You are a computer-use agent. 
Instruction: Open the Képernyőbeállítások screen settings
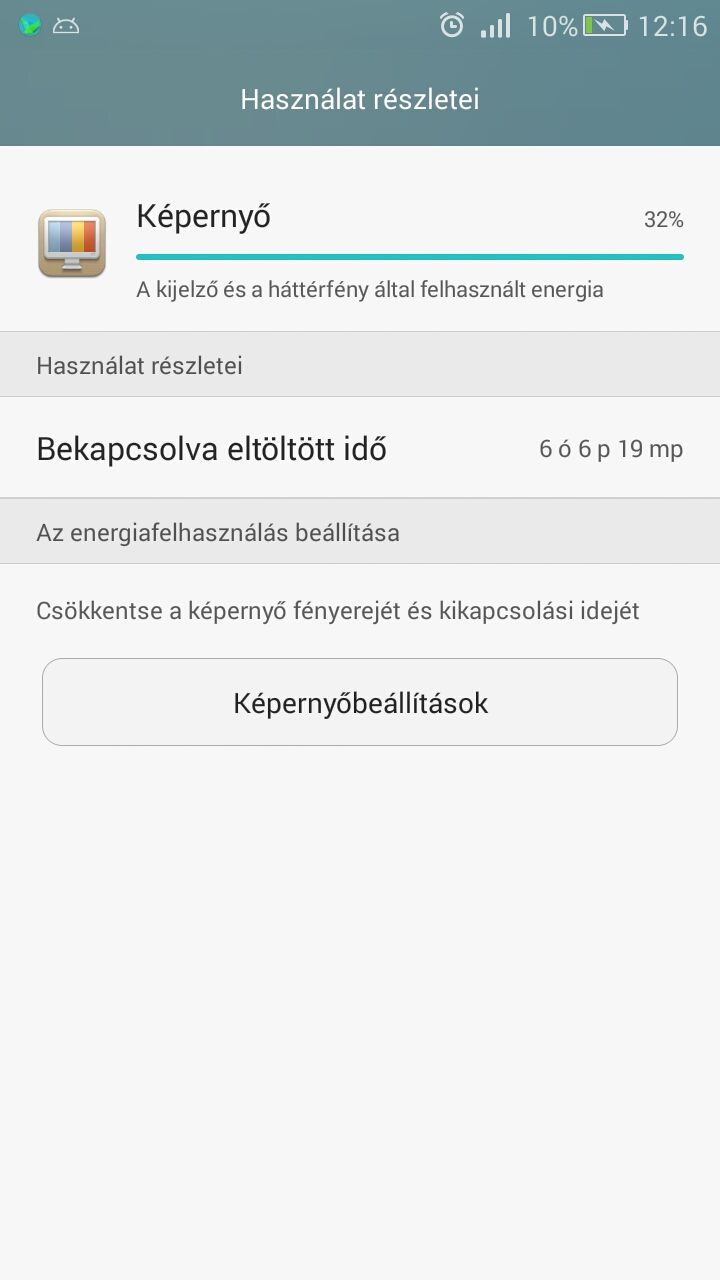point(360,702)
